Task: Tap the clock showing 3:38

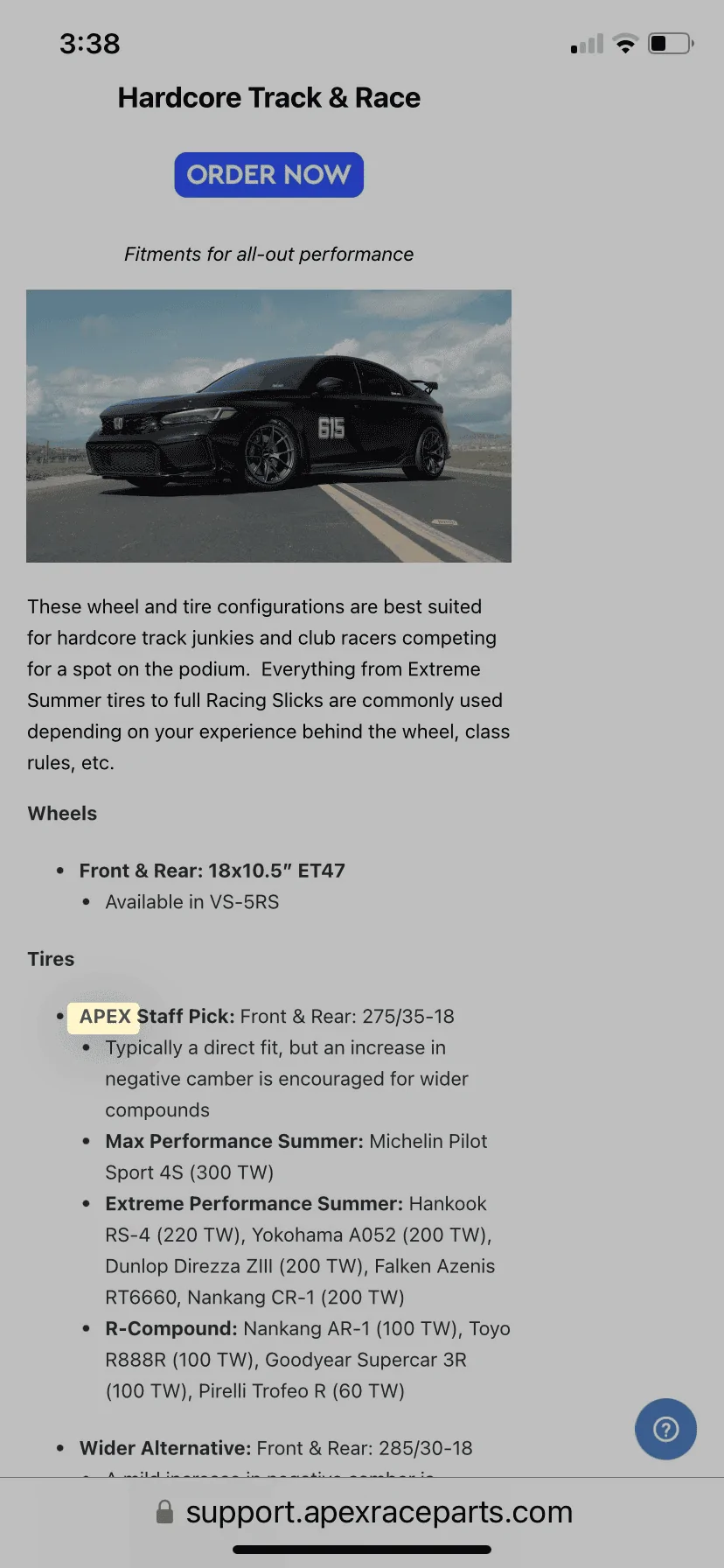Action: point(89,43)
